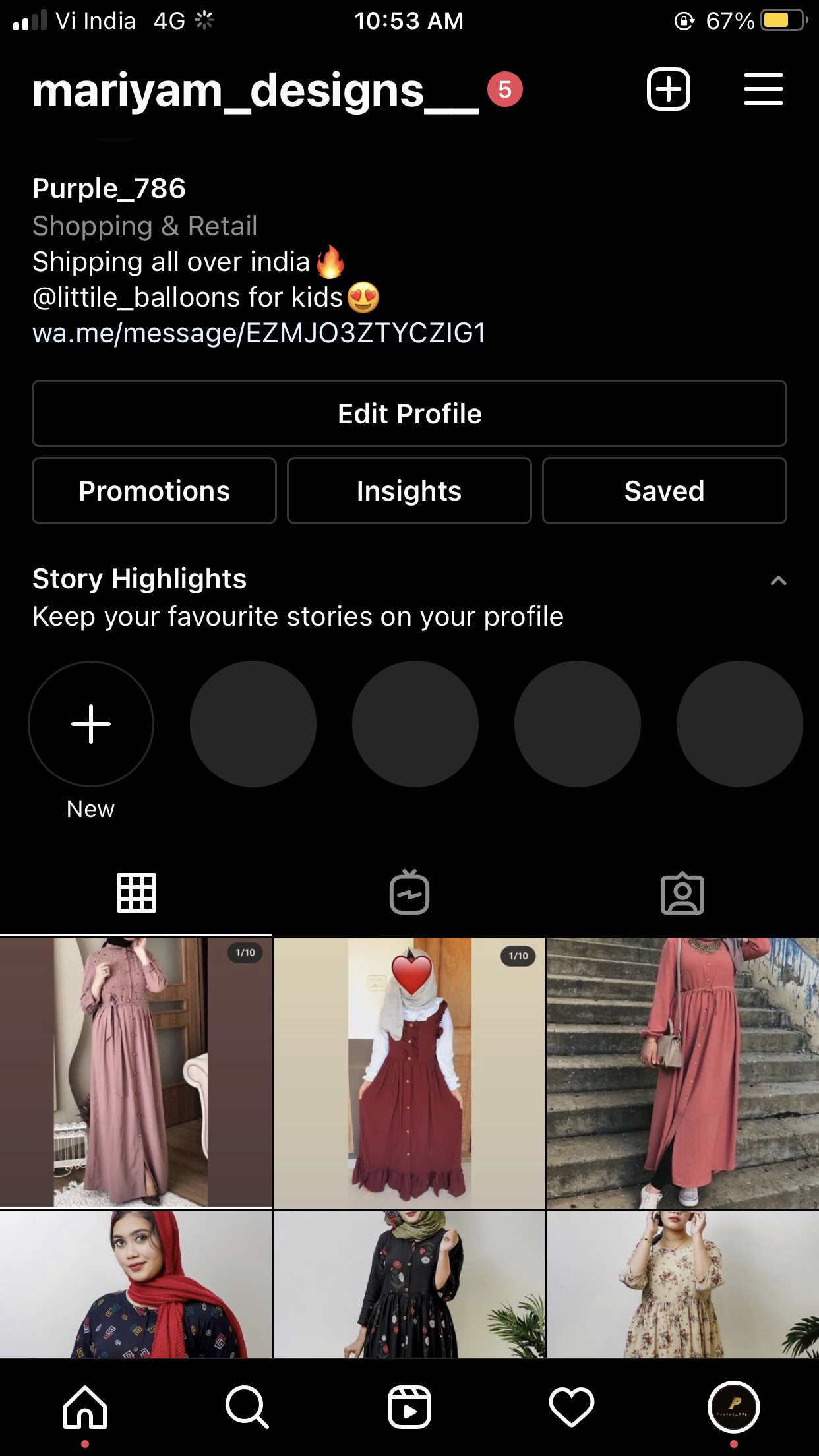
Task: Open the create new post plus icon
Action: 668,89
